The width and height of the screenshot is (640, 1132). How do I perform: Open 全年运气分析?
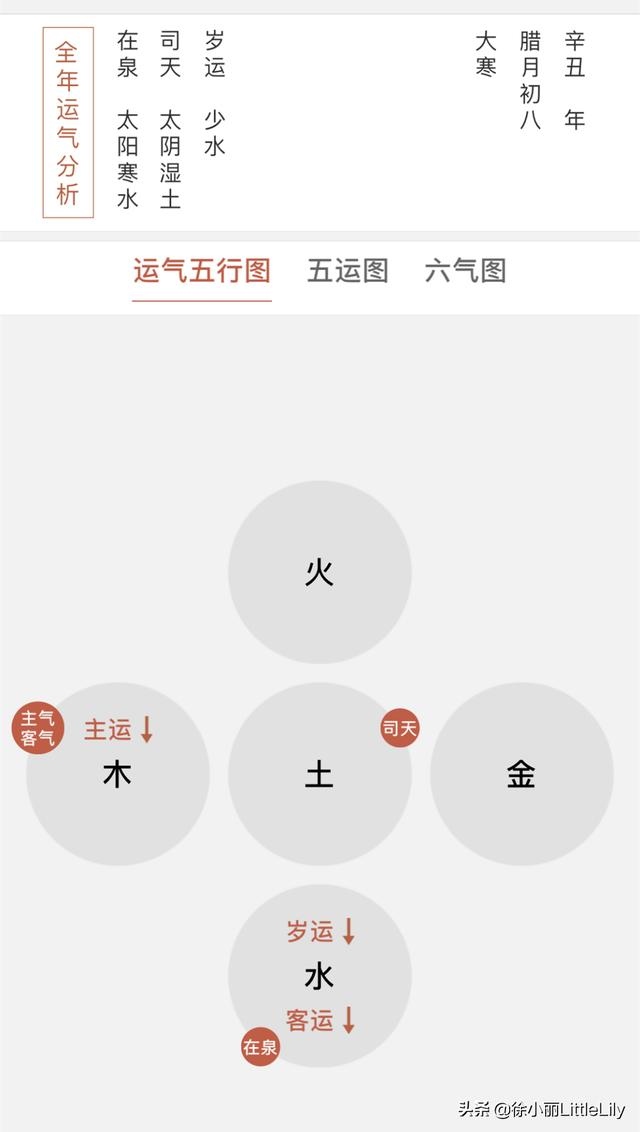(x=68, y=123)
